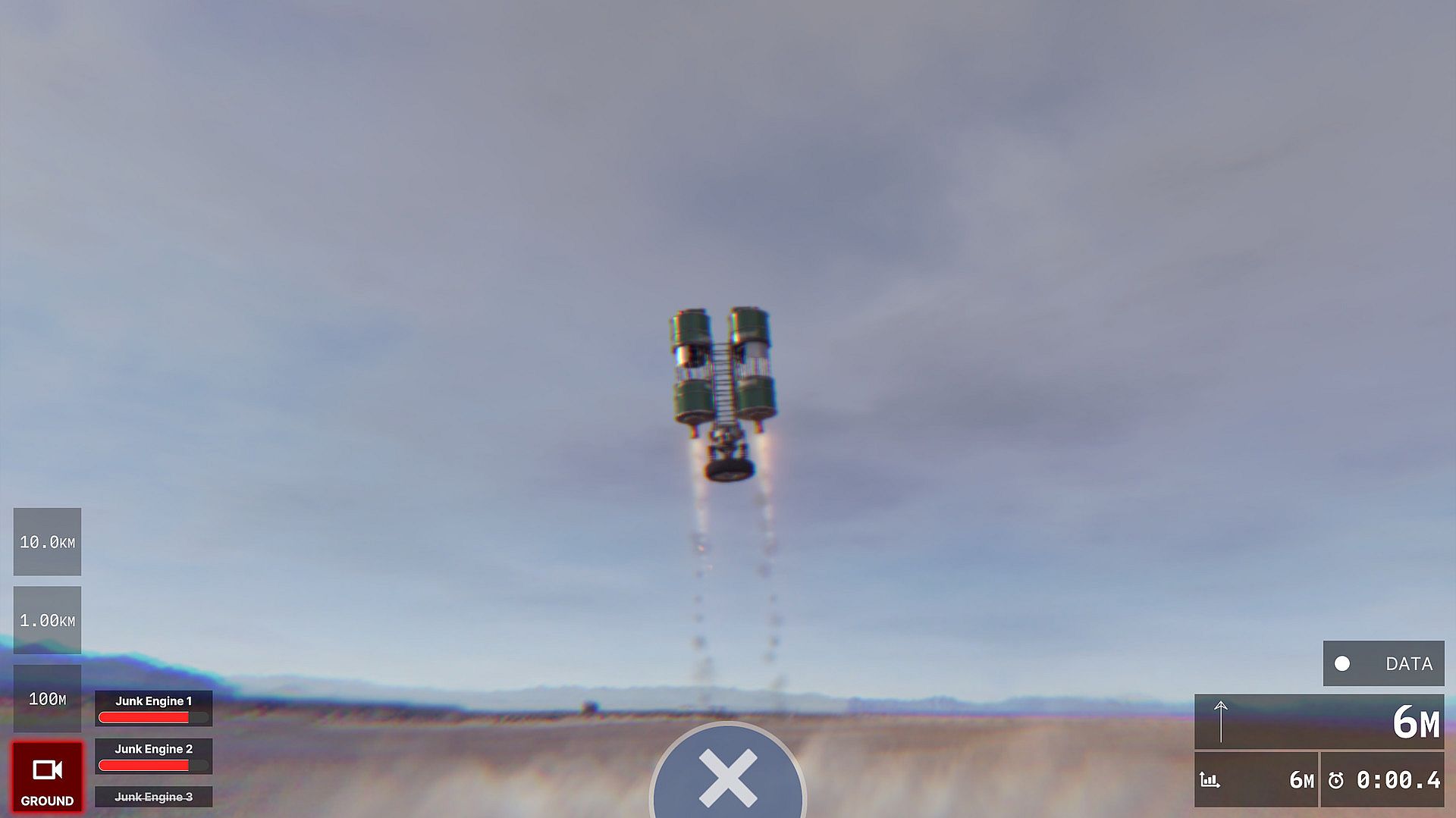Toggle the DATA display
The image size is (1456, 818).
[x=1383, y=663]
